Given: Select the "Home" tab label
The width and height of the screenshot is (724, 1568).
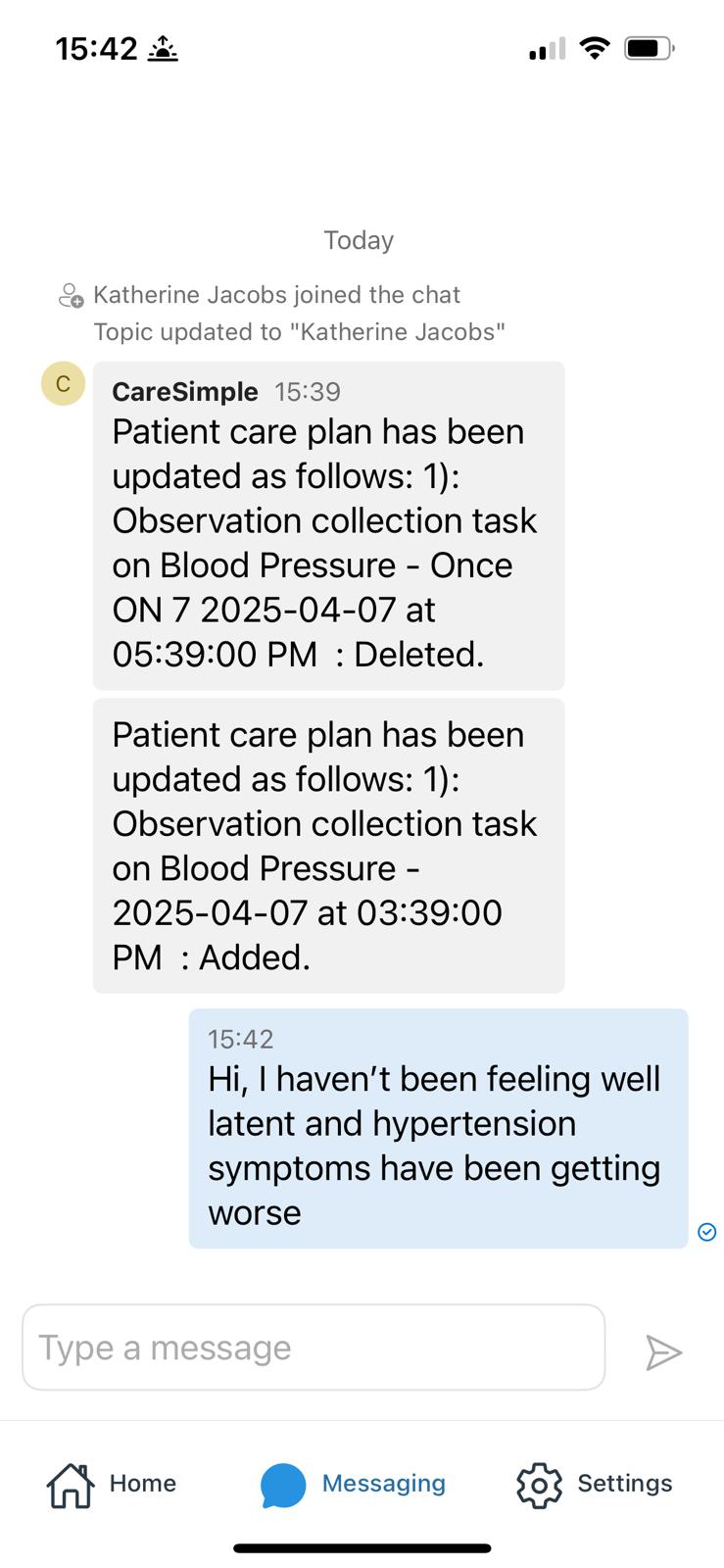Looking at the screenshot, I should [x=142, y=1485].
